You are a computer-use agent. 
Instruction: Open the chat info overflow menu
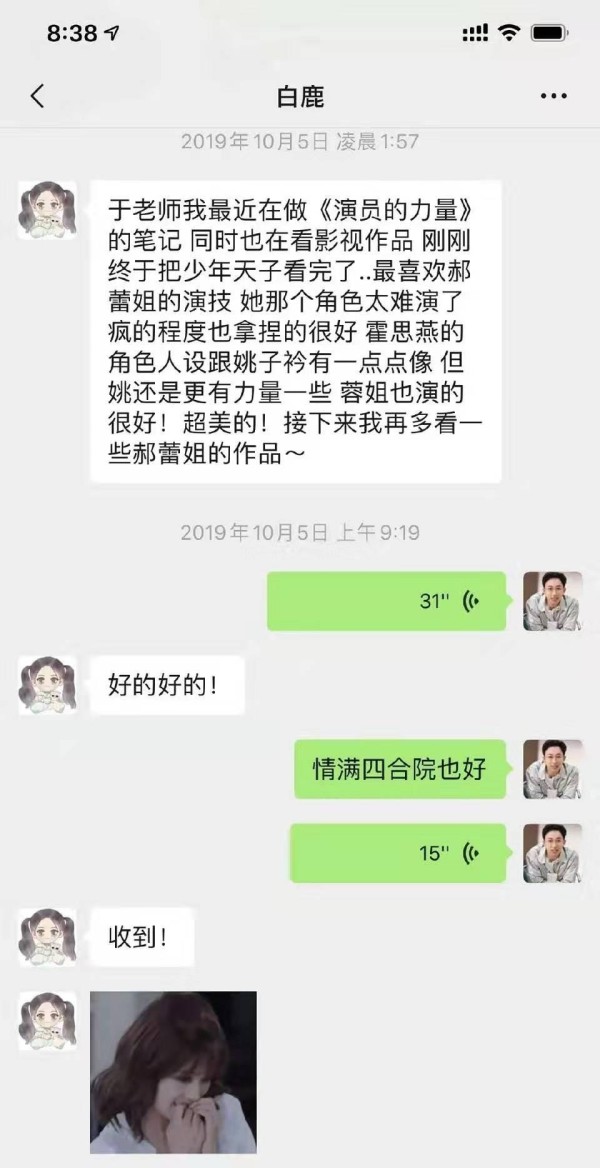(x=553, y=96)
